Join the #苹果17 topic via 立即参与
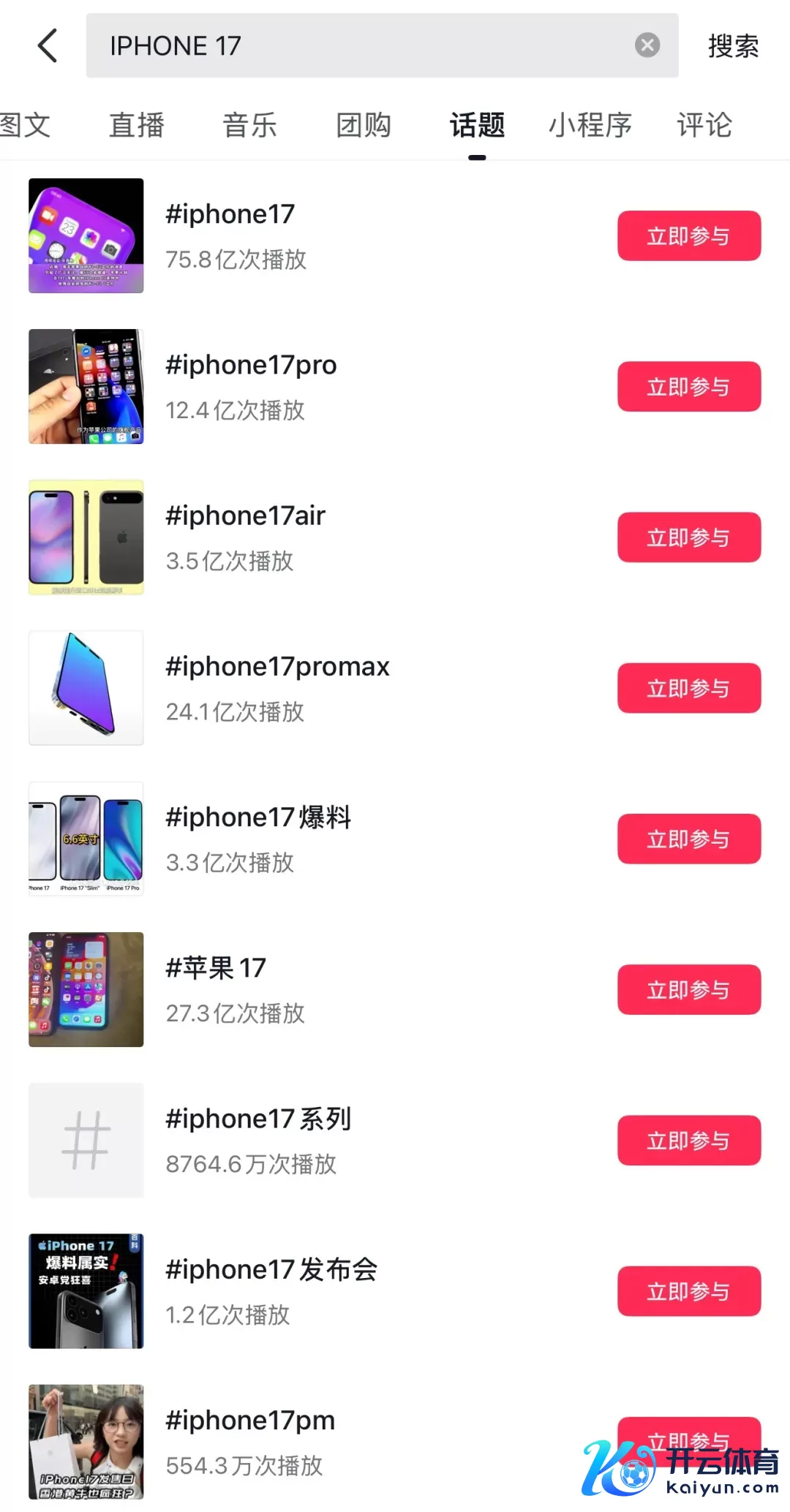Viewport: 790px width, 1512px height. coord(688,990)
